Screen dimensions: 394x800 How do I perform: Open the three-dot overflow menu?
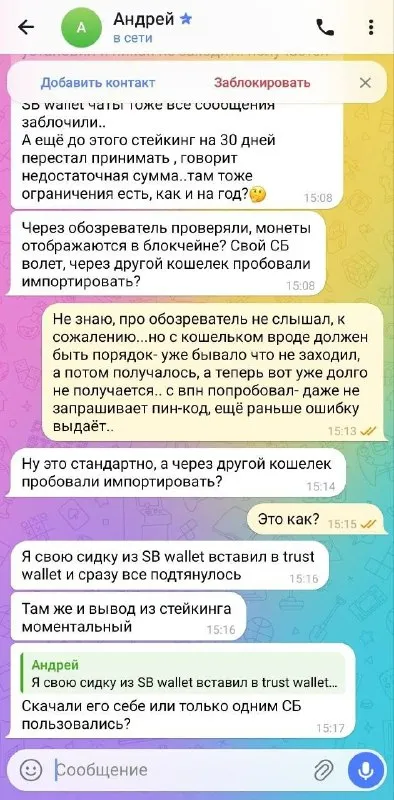point(372,28)
